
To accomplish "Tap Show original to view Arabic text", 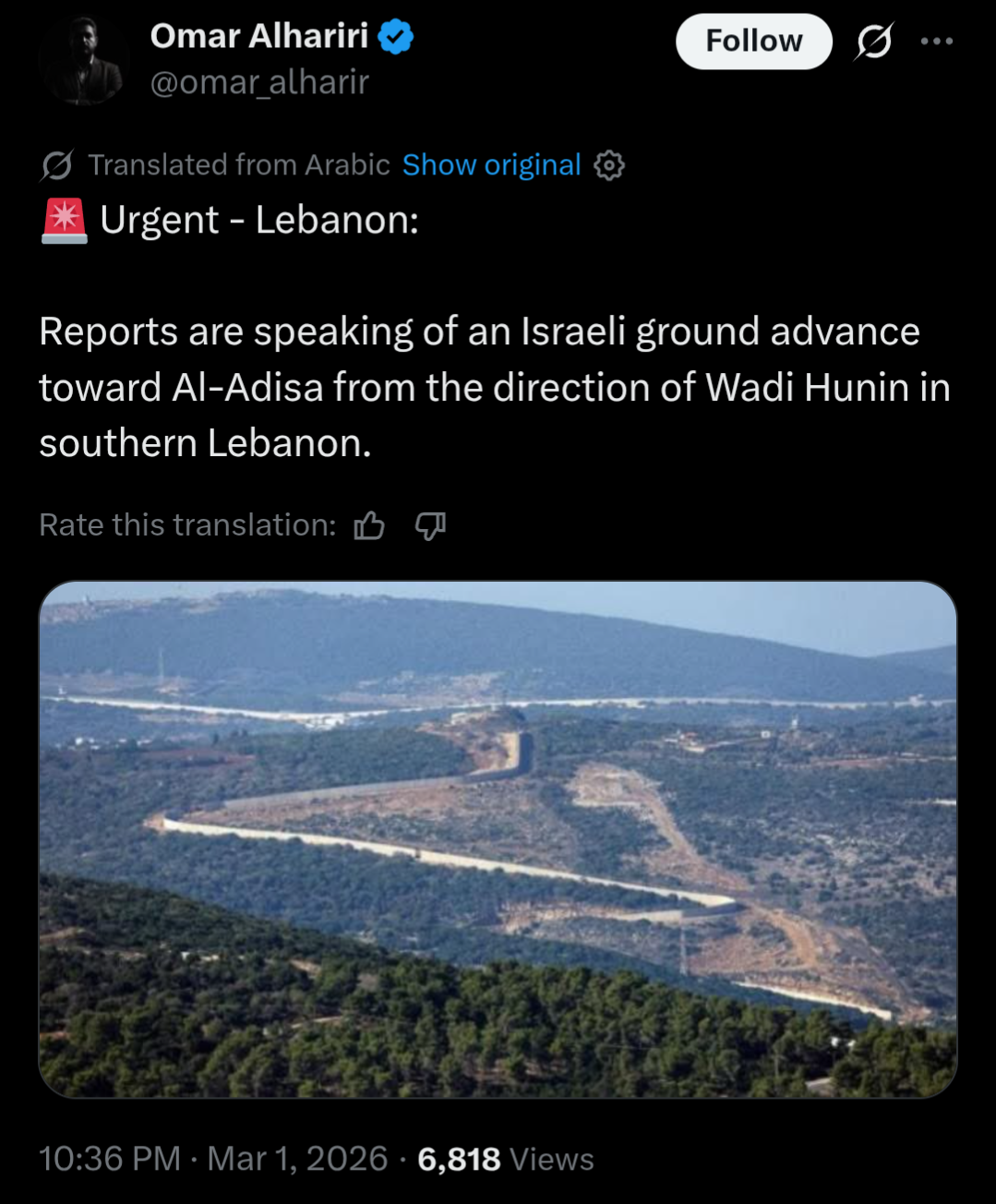I will (x=491, y=165).
